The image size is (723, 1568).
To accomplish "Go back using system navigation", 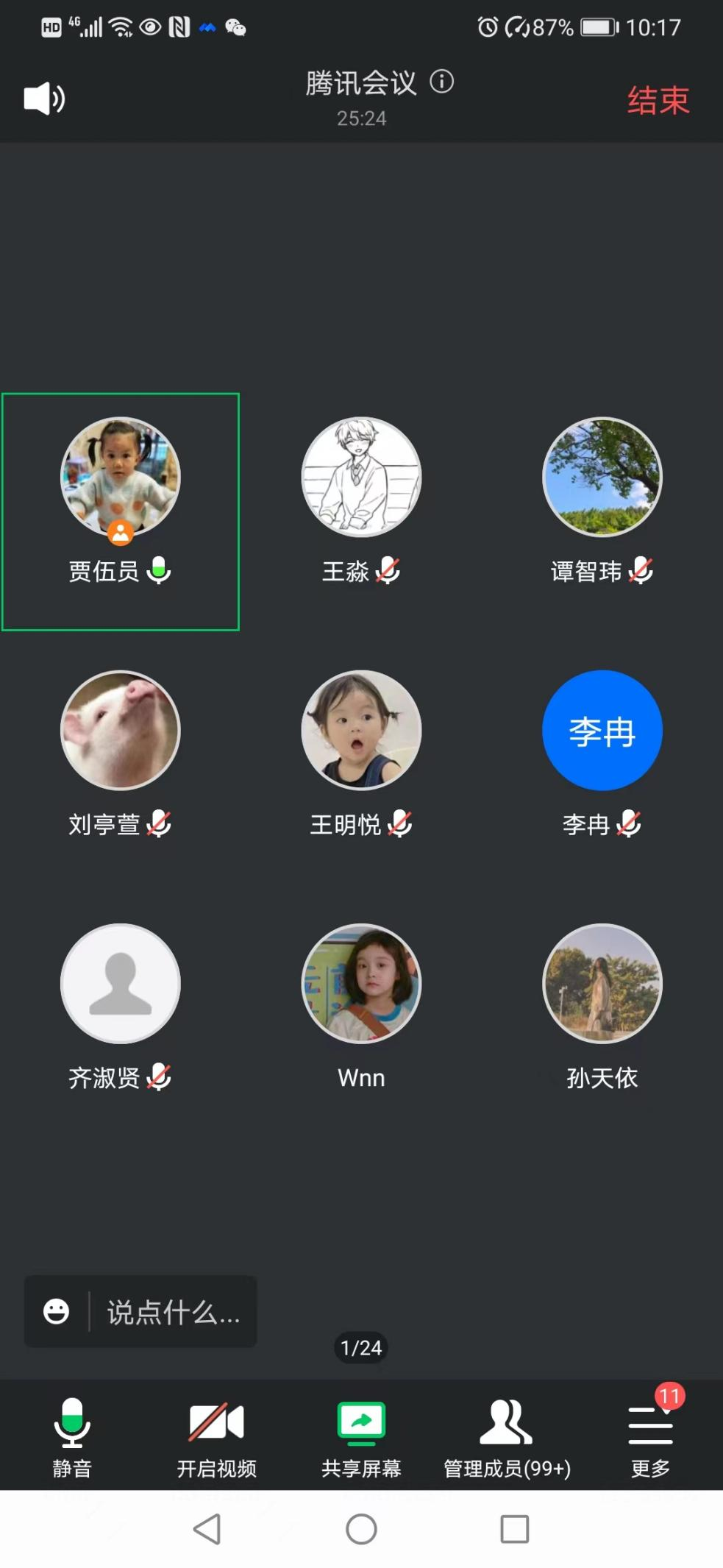I will [x=207, y=1529].
